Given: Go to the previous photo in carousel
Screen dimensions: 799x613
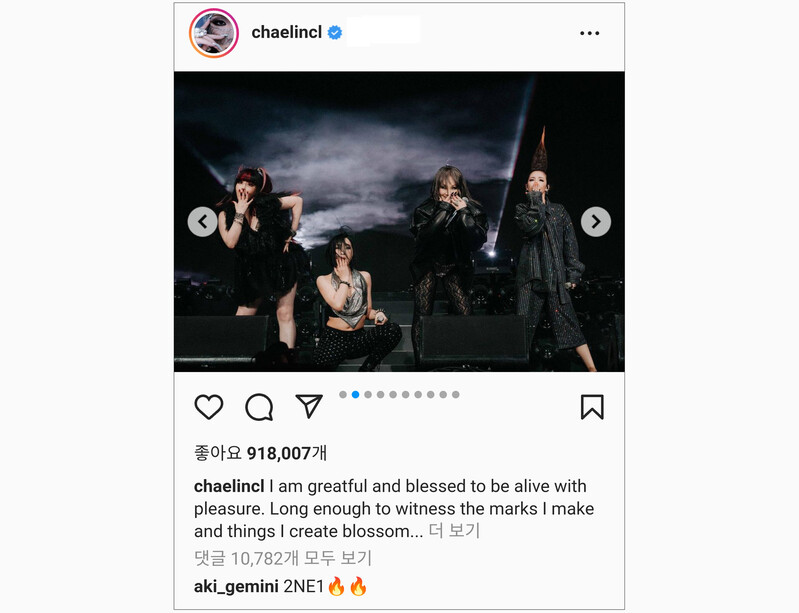Looking at the screenshot, I should 202,222.
